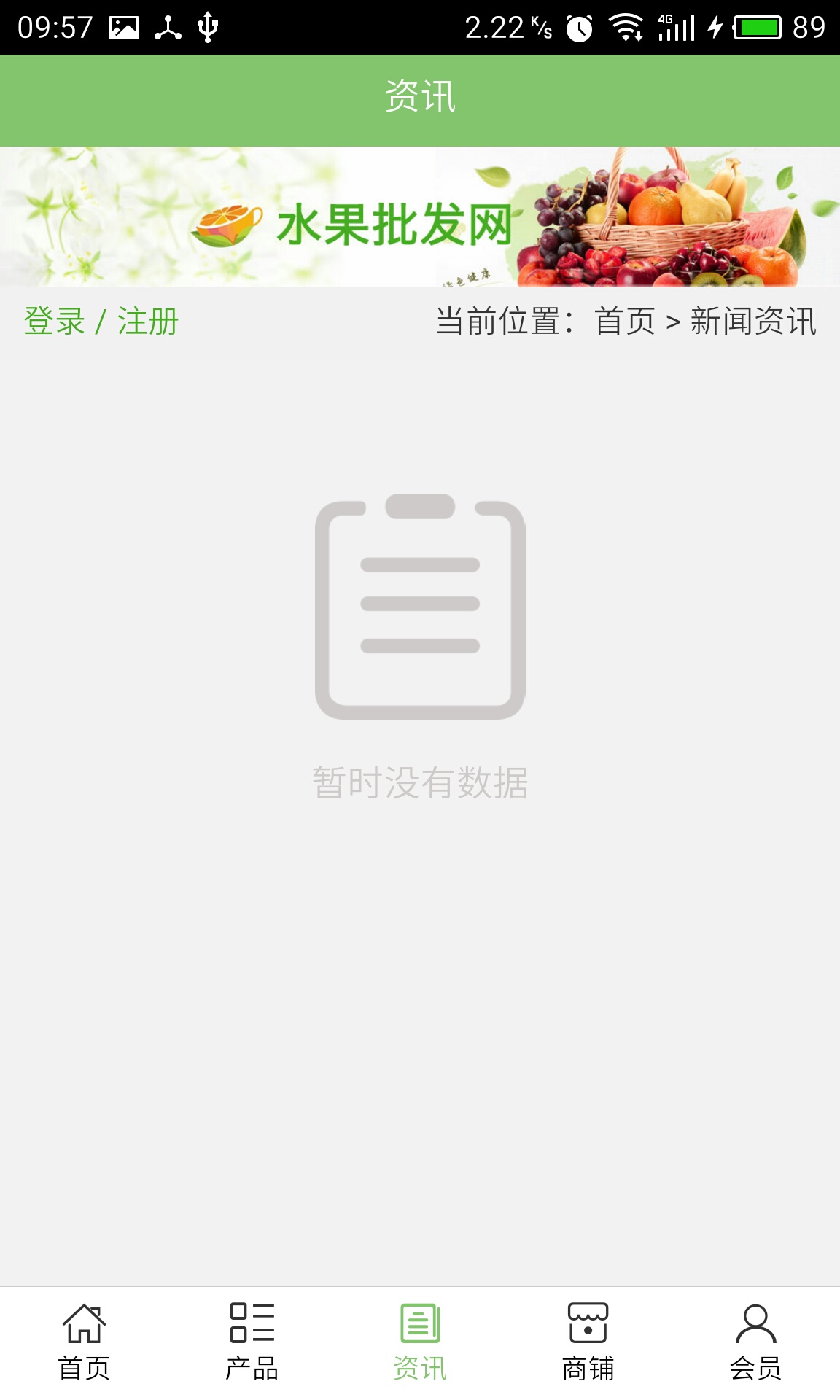Switch to the 商铺 shops tab

click(x=588, y=1342)
